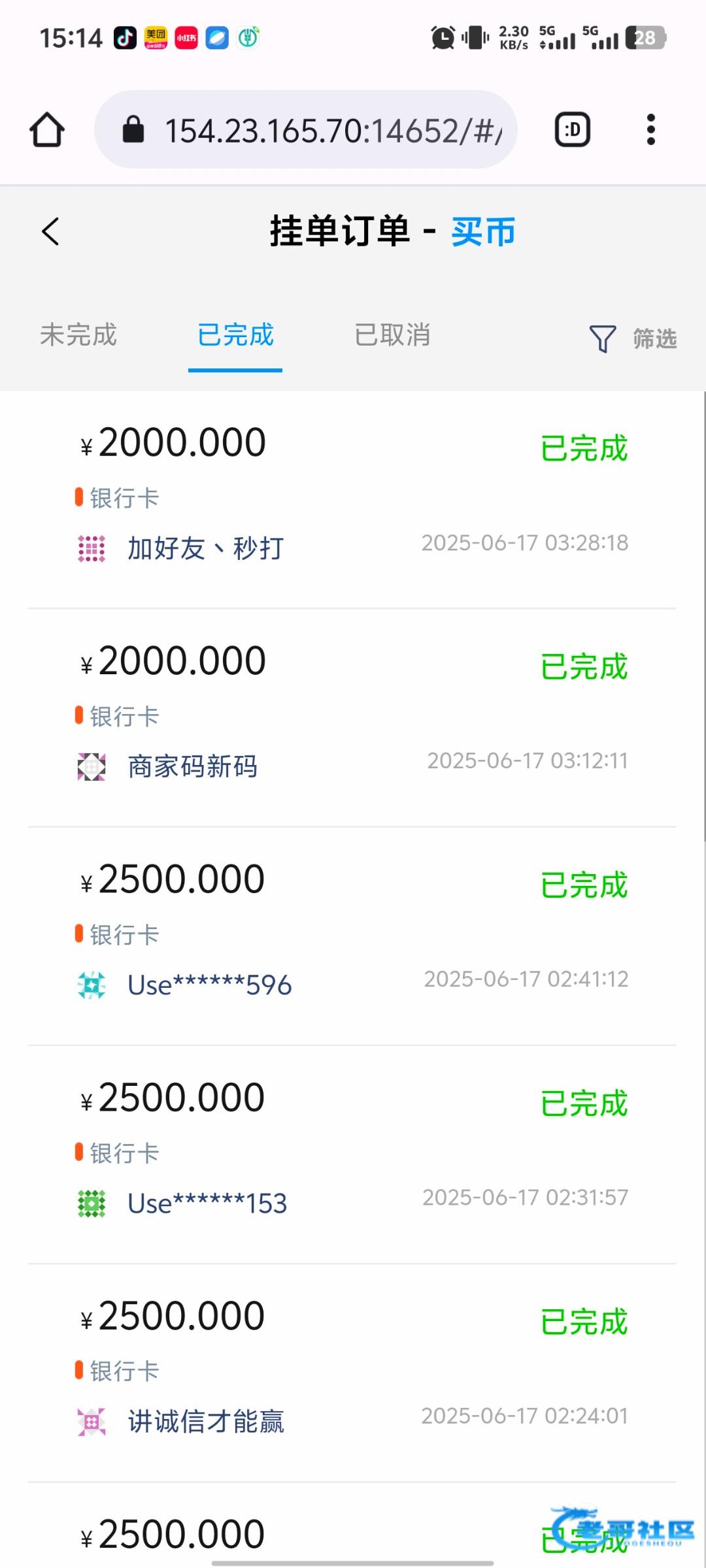Open the 筛选 filter
Screen dimensions: 706x1568
[x=633, y=338]
